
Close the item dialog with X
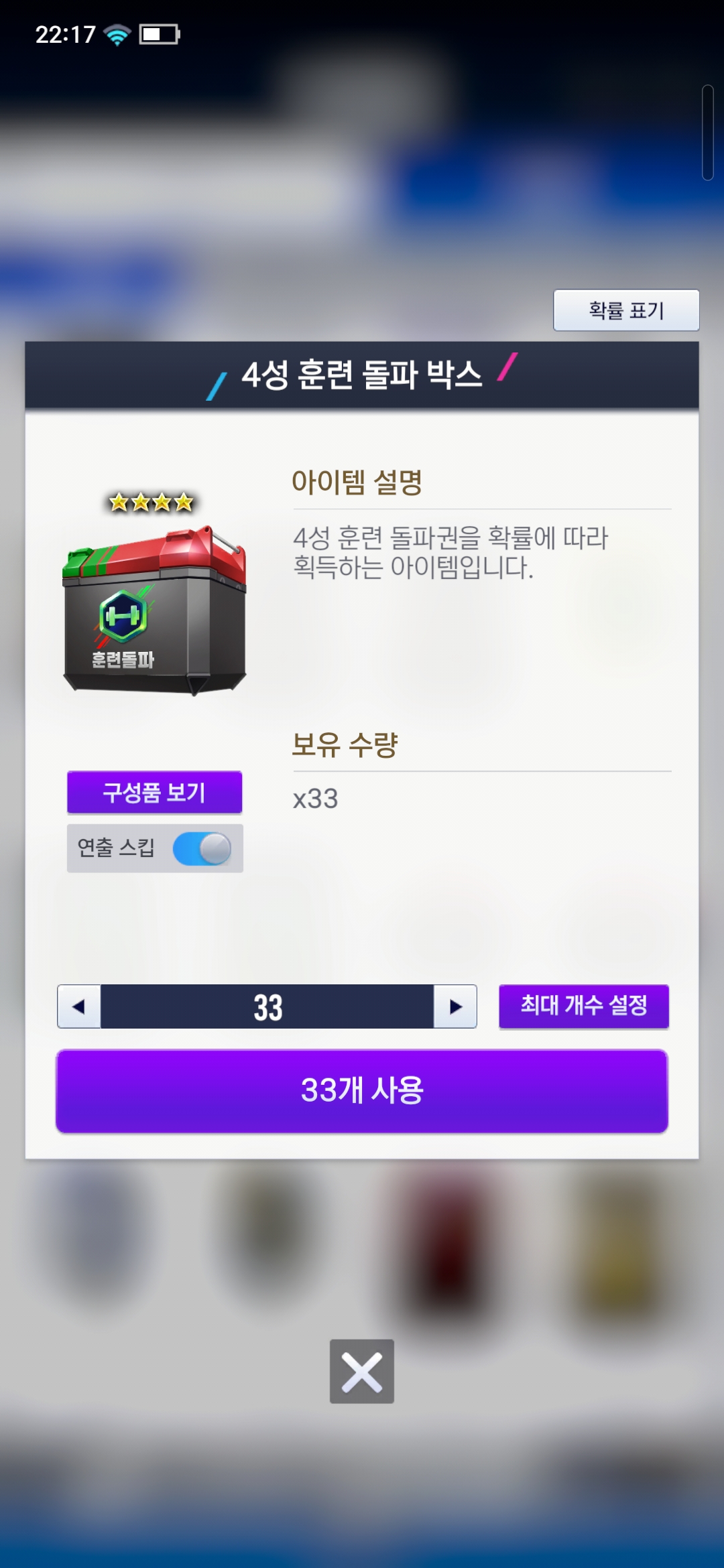coord(362,1371)
